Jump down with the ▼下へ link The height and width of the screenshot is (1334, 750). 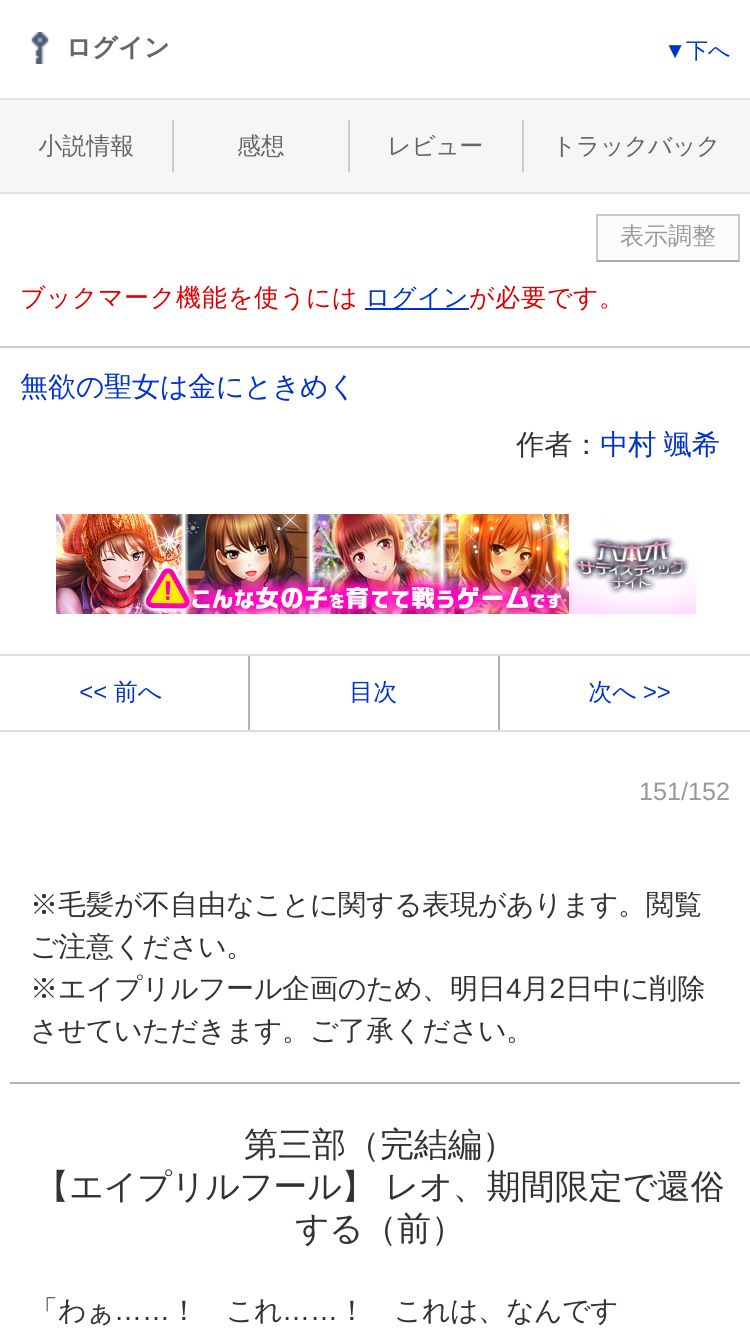[x=698, y=50]
